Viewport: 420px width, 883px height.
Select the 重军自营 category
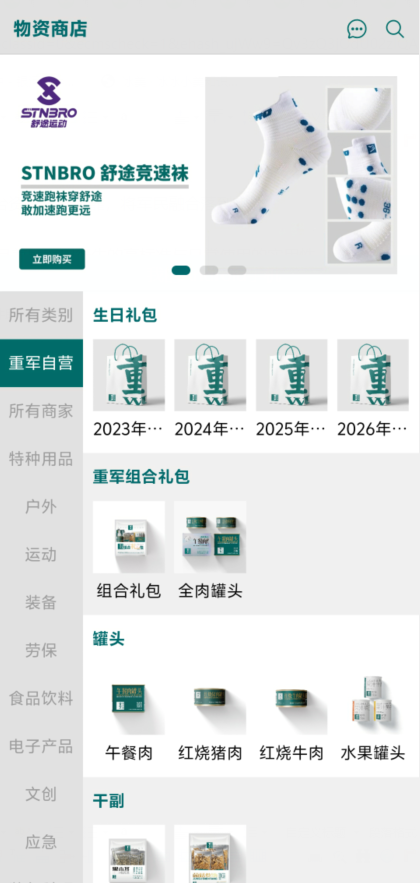(41, 363)
